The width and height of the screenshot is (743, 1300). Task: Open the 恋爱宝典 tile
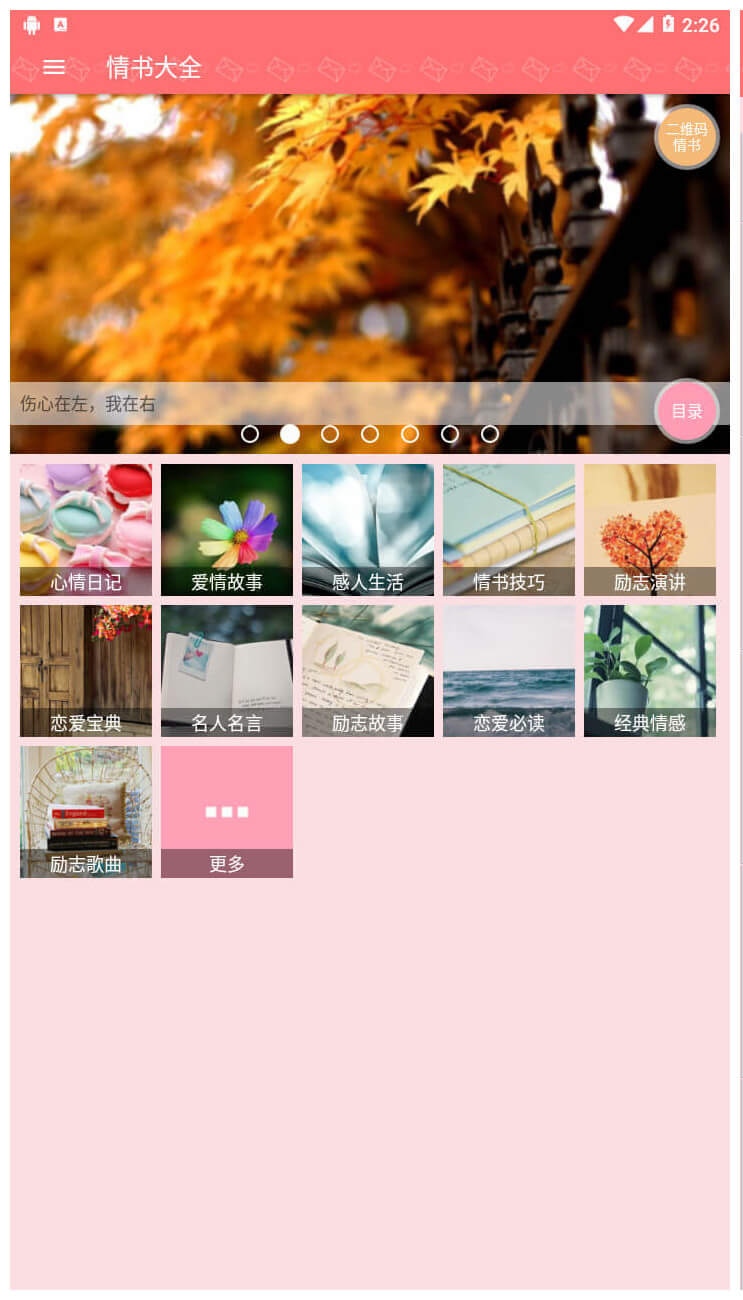[x=86, y=671]
